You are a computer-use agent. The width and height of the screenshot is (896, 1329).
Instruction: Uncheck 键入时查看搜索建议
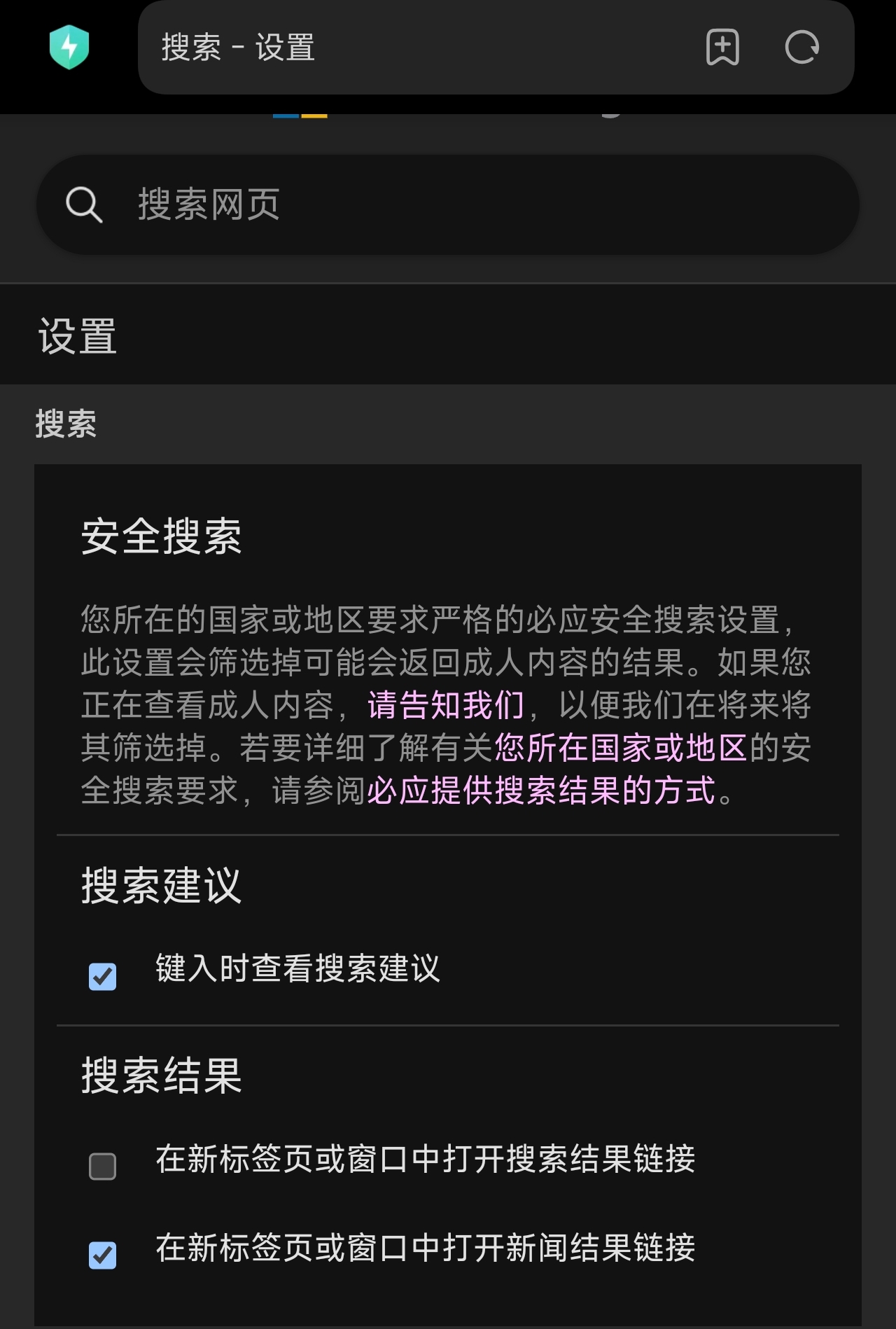pos(103,976)
